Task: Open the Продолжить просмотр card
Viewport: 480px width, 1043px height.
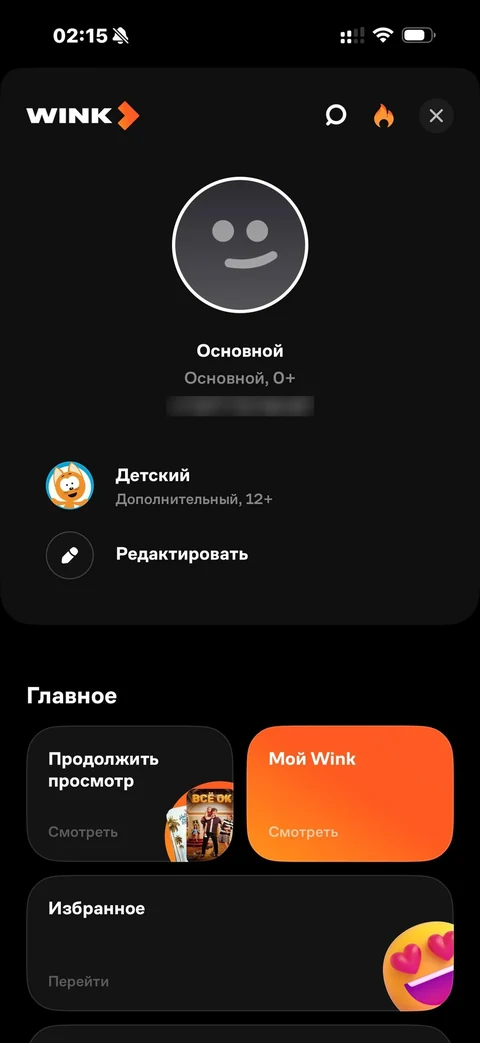Action: (130, 794)
